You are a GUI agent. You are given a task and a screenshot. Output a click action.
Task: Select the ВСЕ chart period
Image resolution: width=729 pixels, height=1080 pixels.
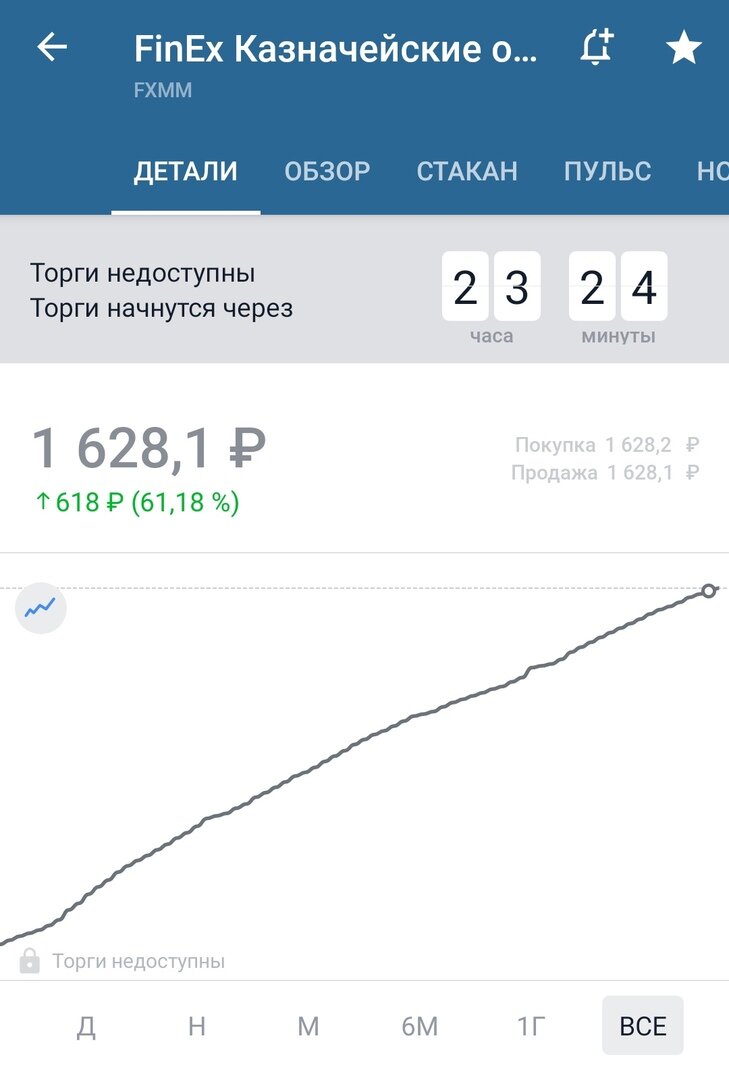point(642,1025)
